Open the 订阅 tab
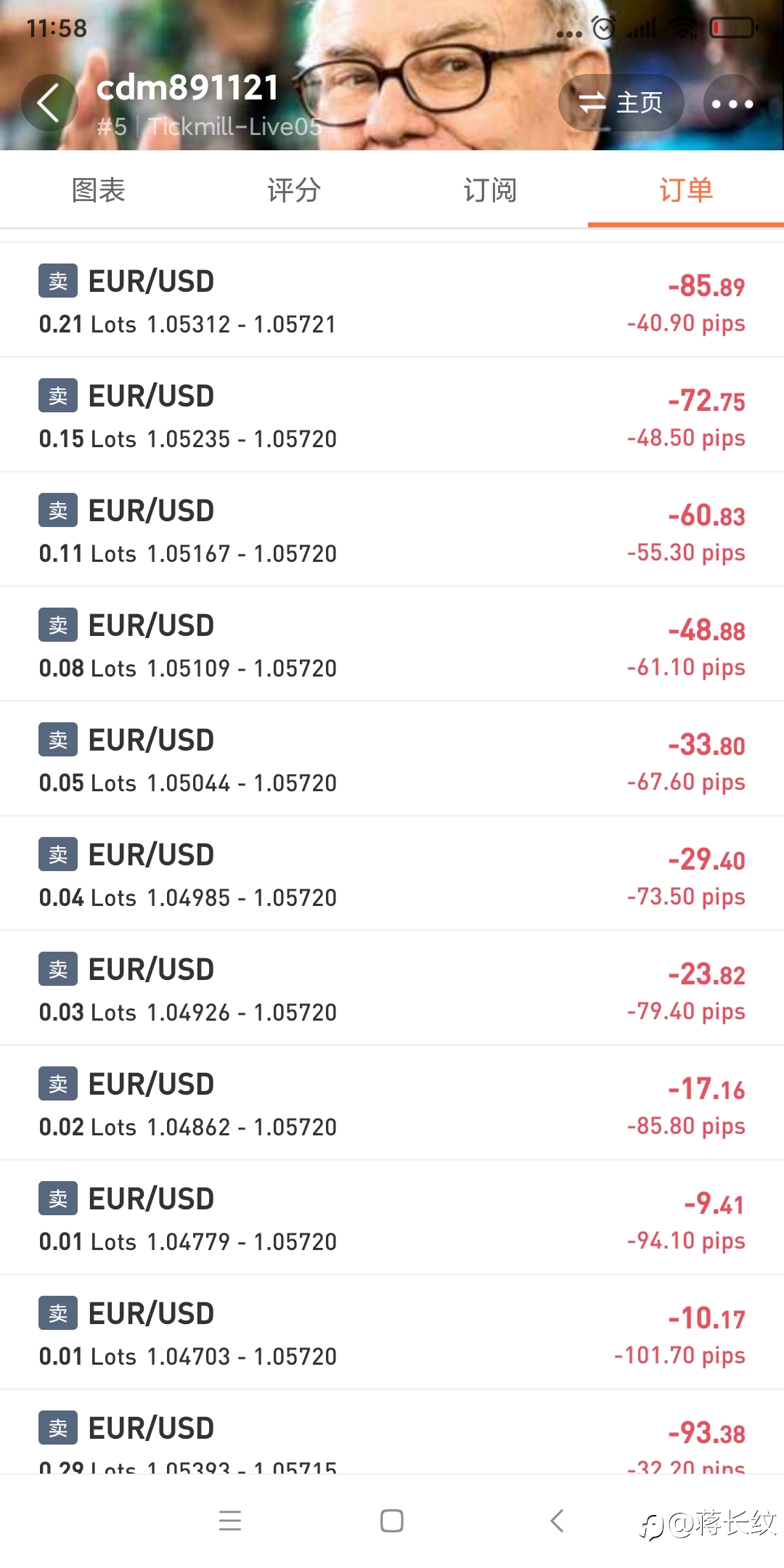 [490, 190]
